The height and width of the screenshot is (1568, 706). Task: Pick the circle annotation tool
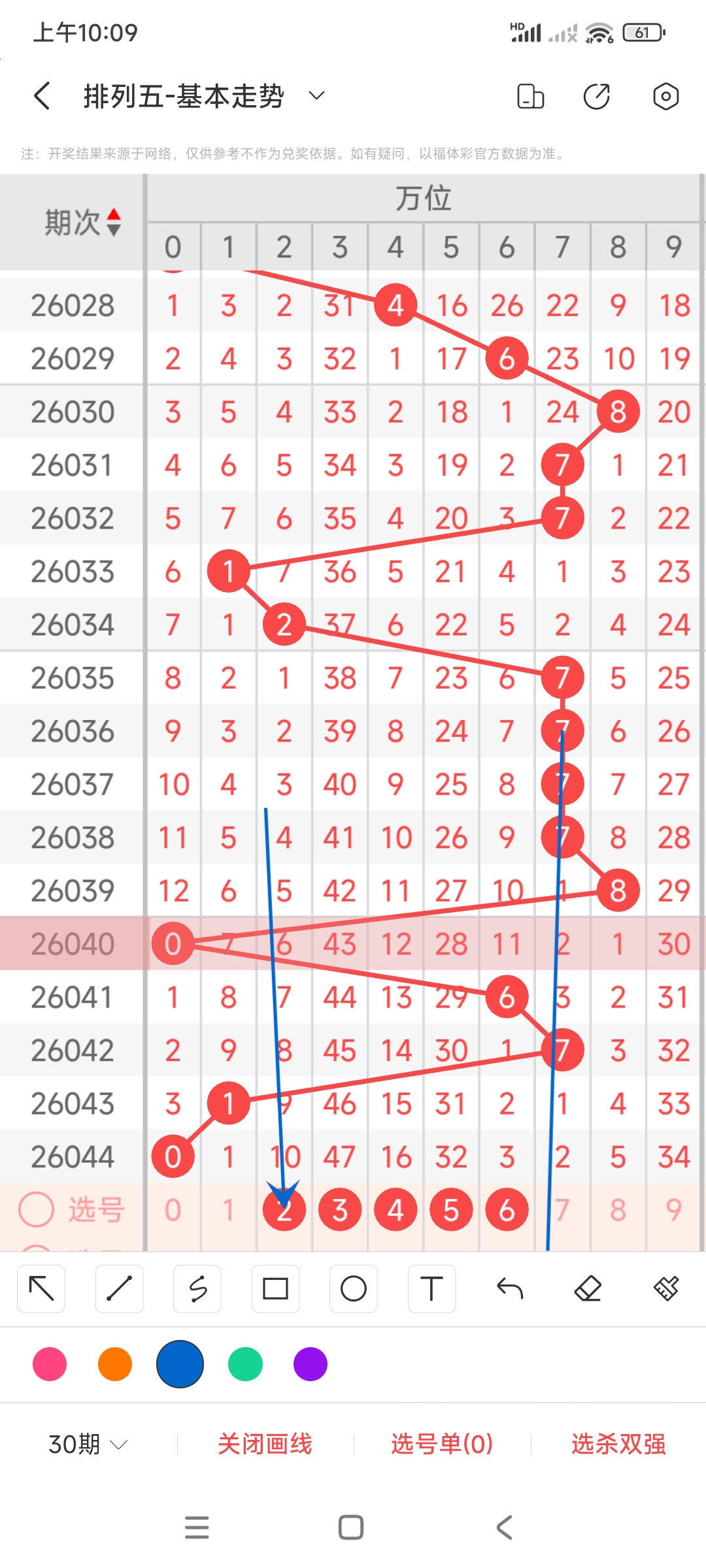[x=354, y=1289]
